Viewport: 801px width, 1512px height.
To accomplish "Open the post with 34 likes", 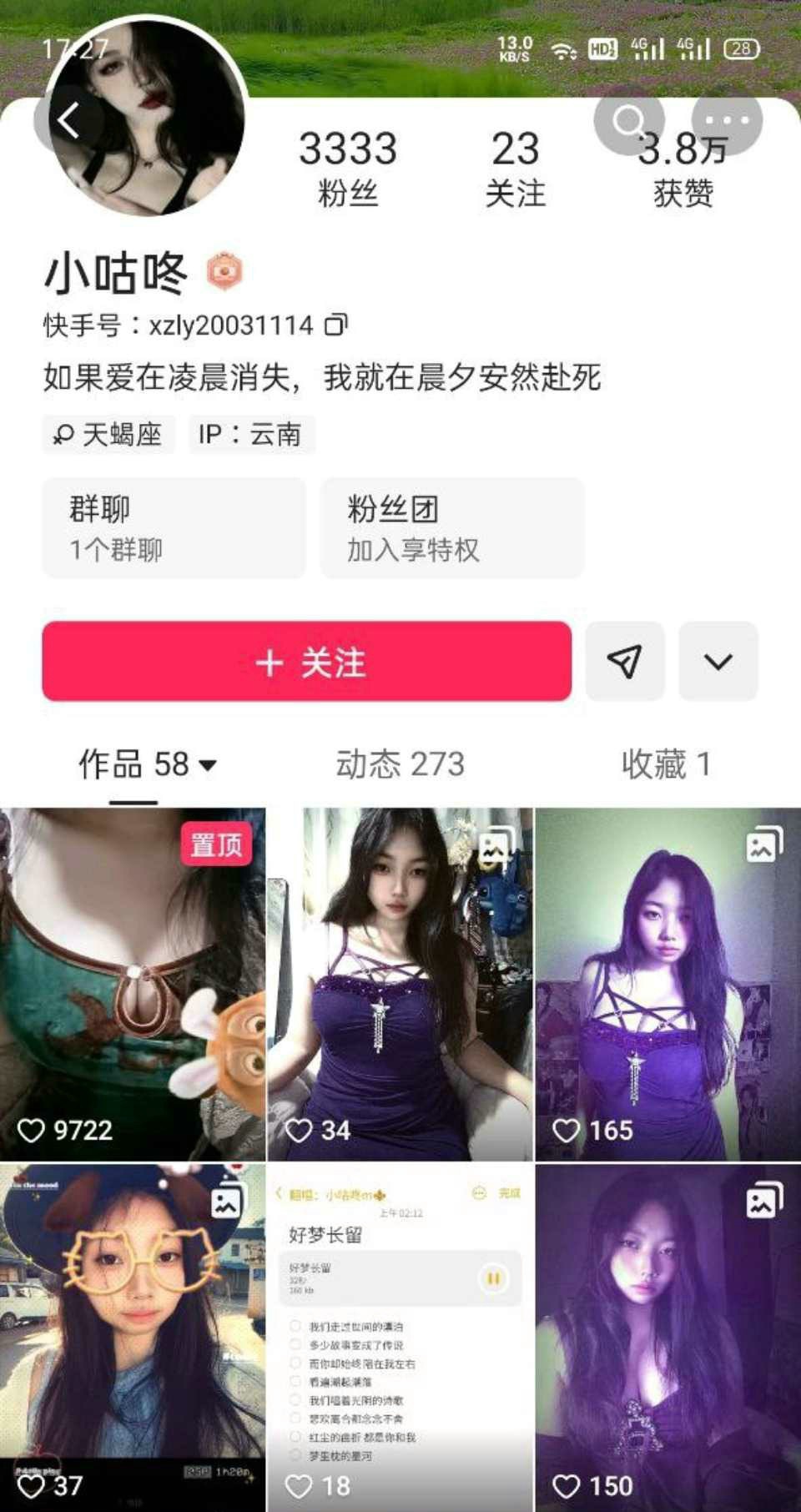I will click(400, 985).
